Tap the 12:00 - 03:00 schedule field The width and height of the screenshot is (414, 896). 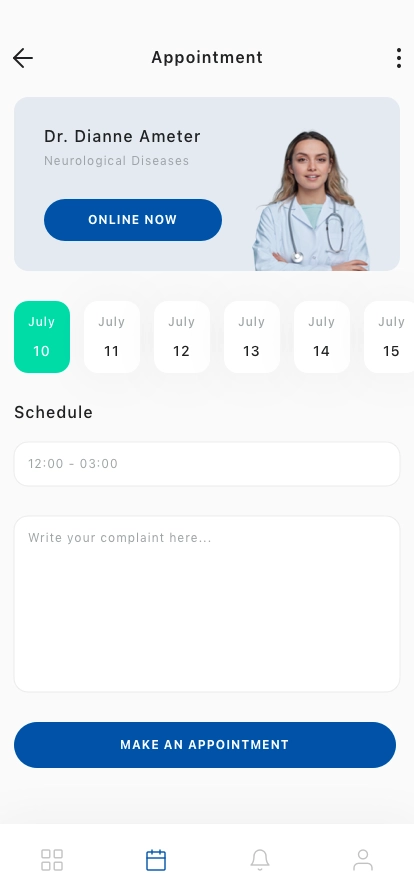[207, 464]
